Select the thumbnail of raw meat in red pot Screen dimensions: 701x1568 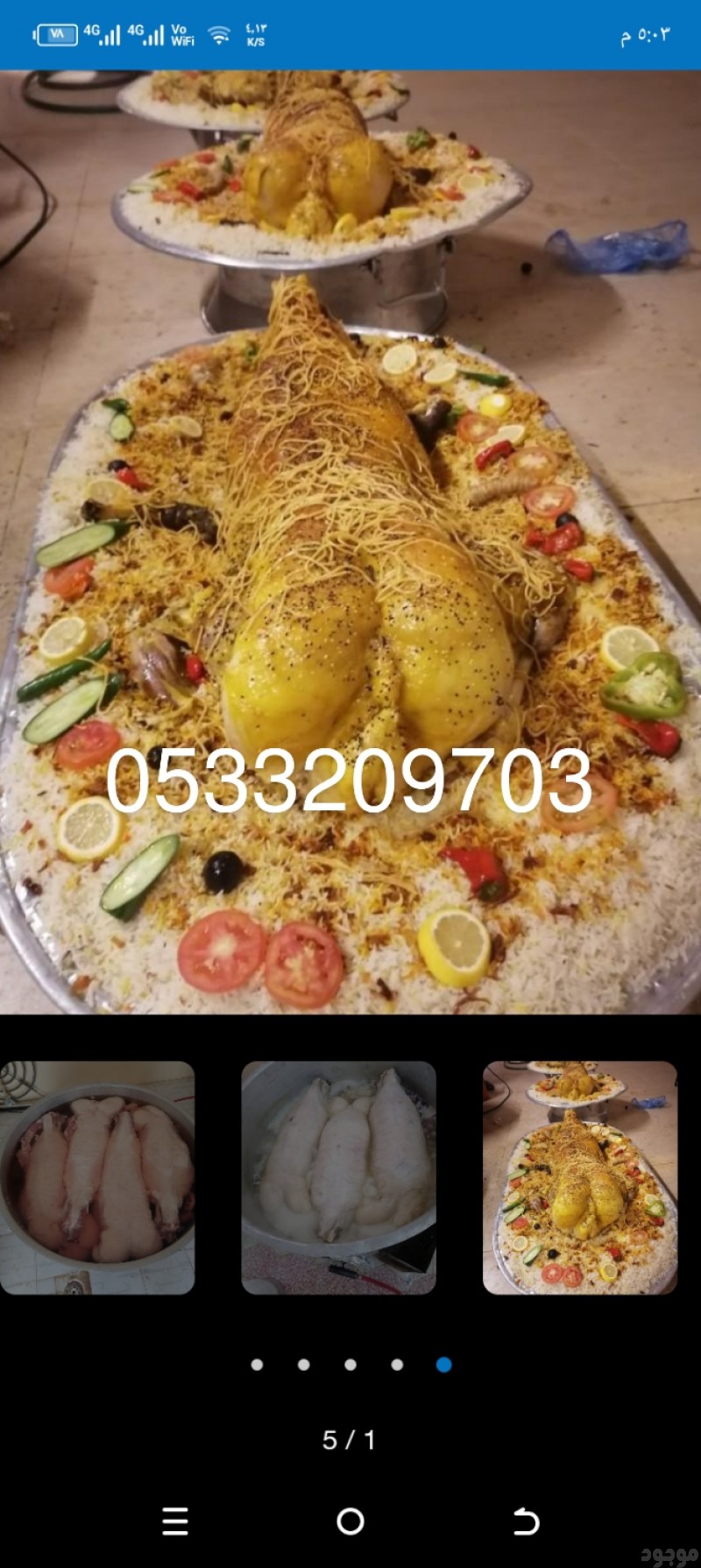[x=97, y=1177]
